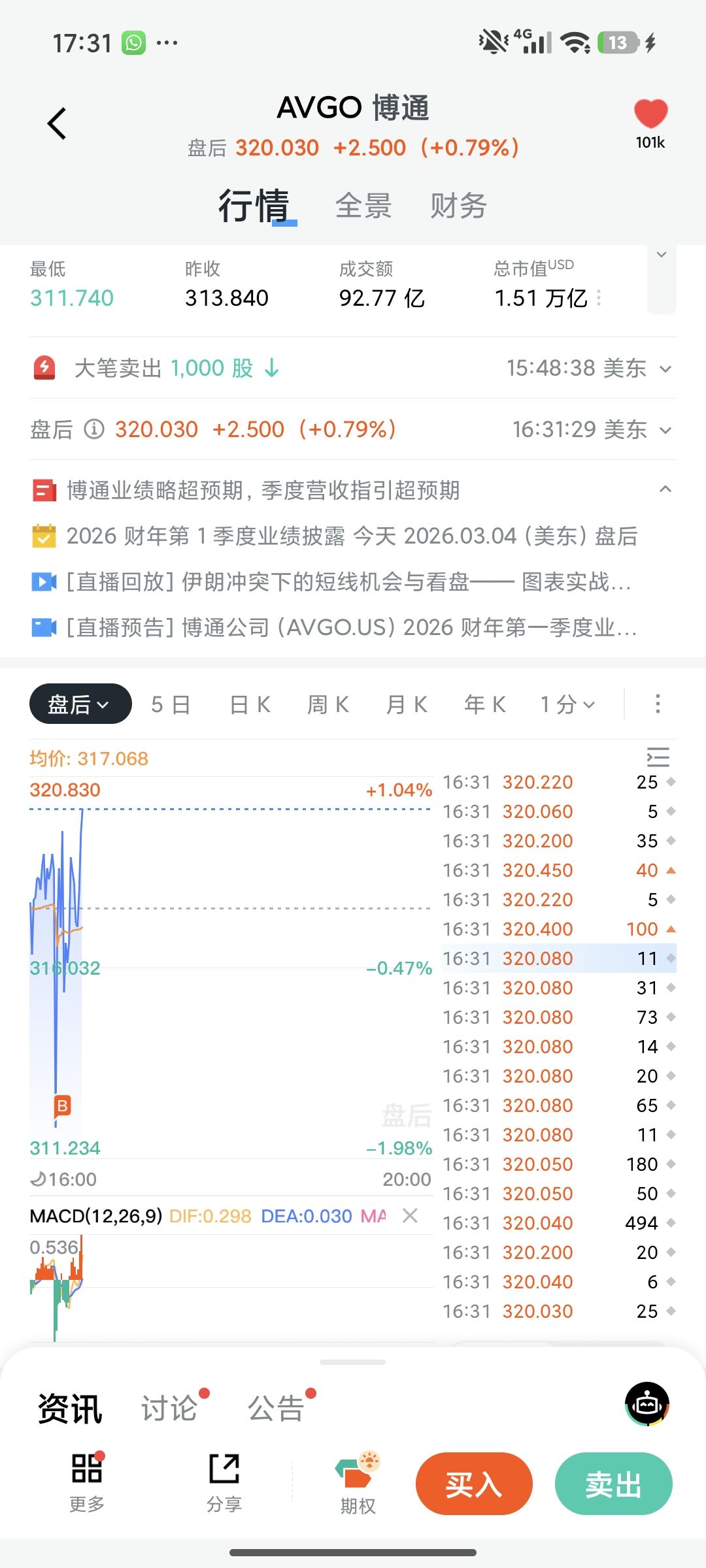Select the 日K chart view
Screen dimensions: 706x1568
[250, 704]
